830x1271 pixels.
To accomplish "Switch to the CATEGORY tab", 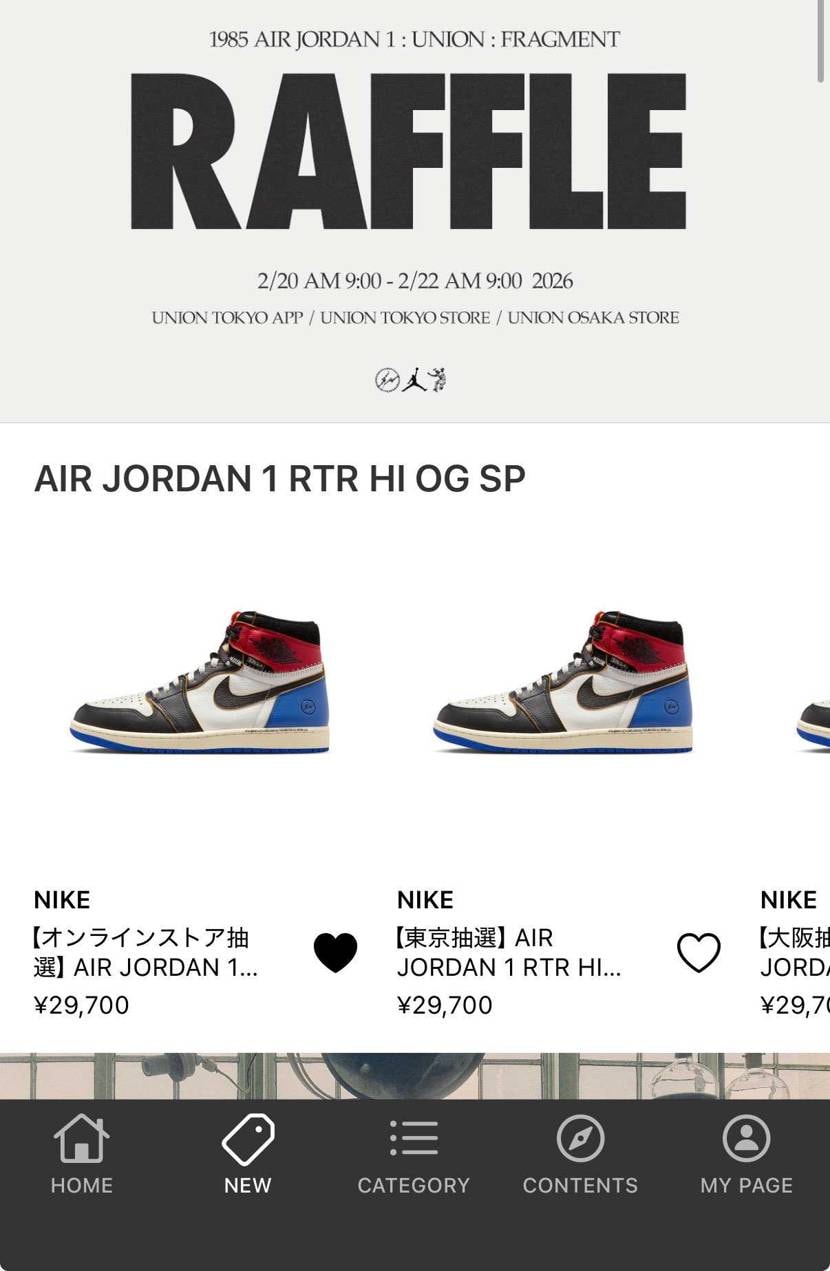I will (x=414, y=1155).
